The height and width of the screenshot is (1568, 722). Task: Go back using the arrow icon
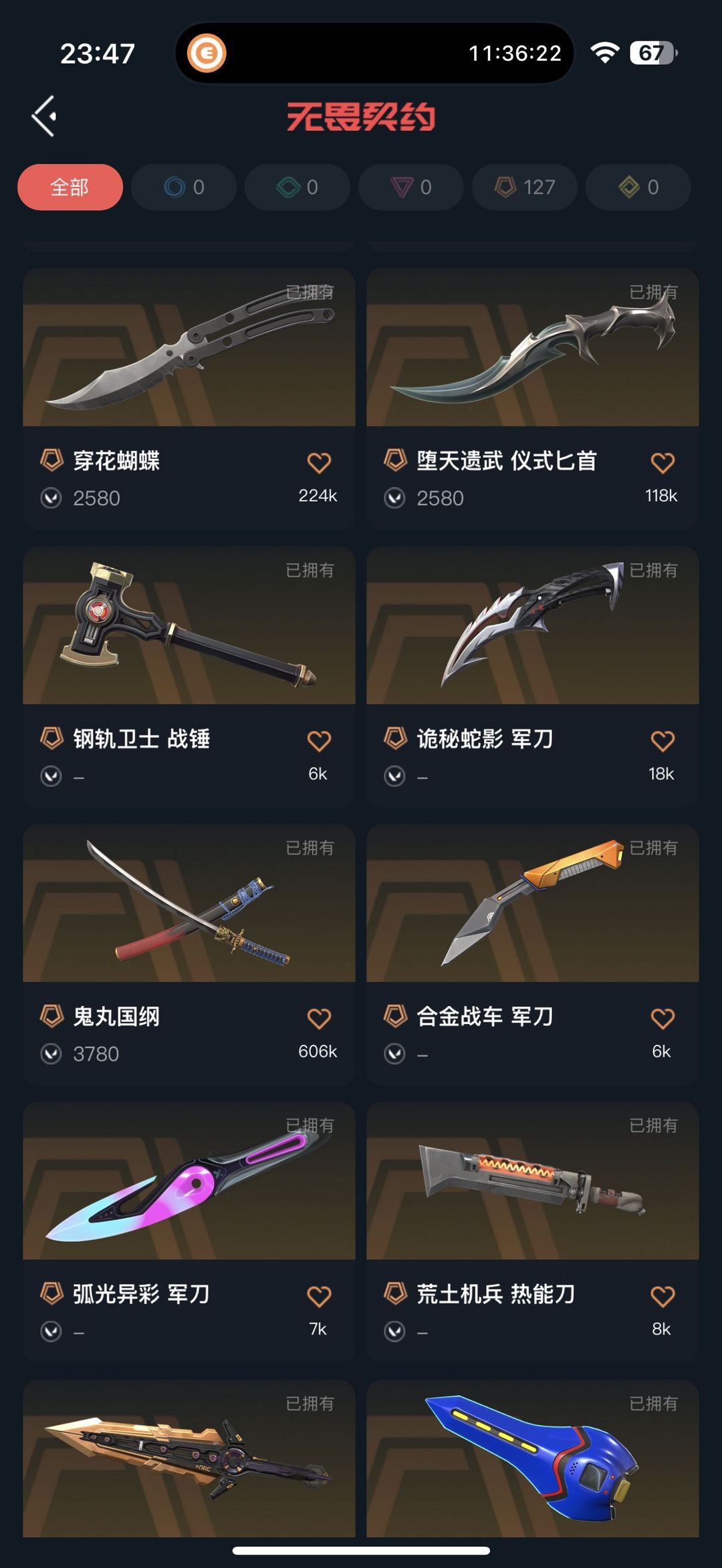(44, 116)
